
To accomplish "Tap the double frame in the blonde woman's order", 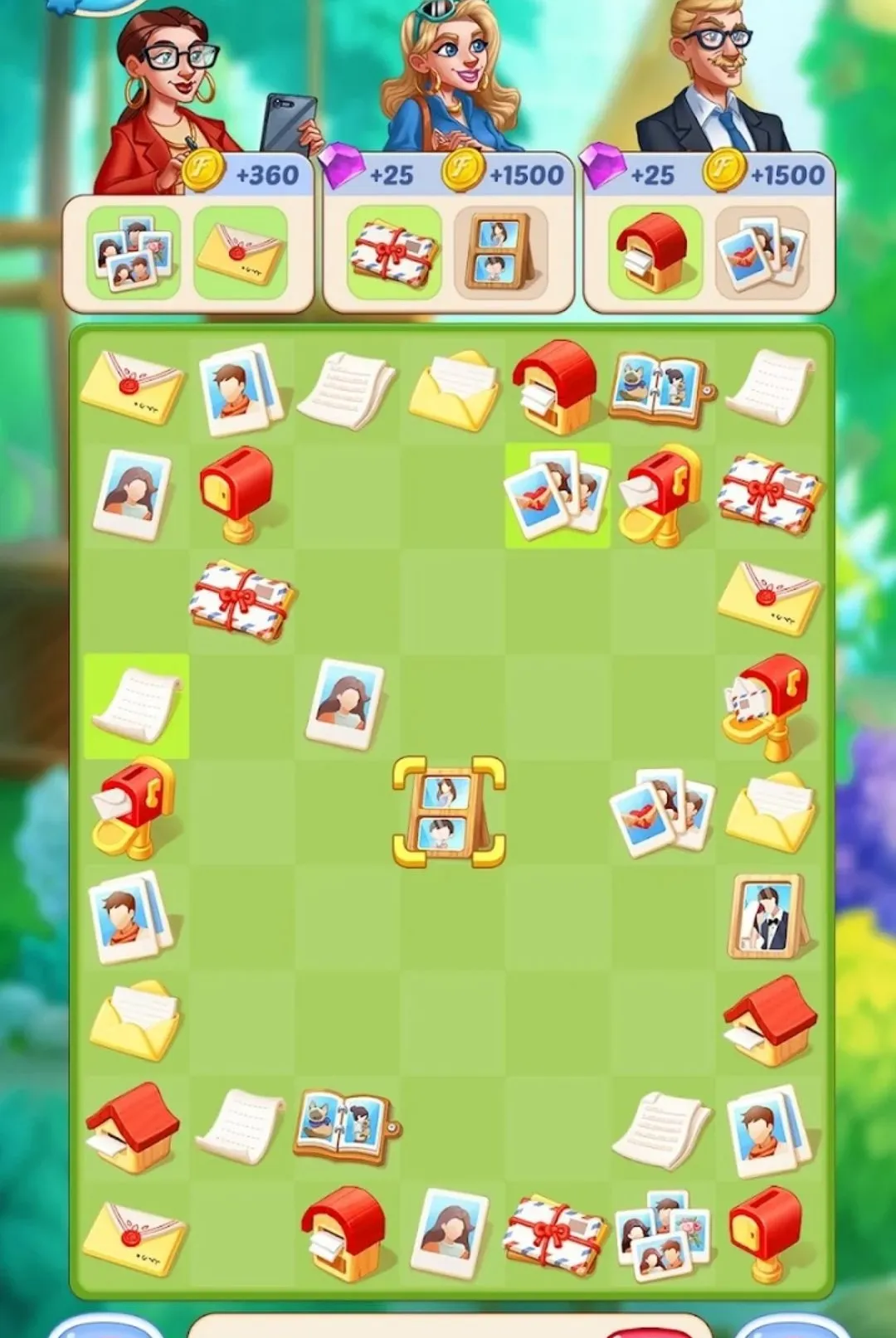I will pos(500,252).
